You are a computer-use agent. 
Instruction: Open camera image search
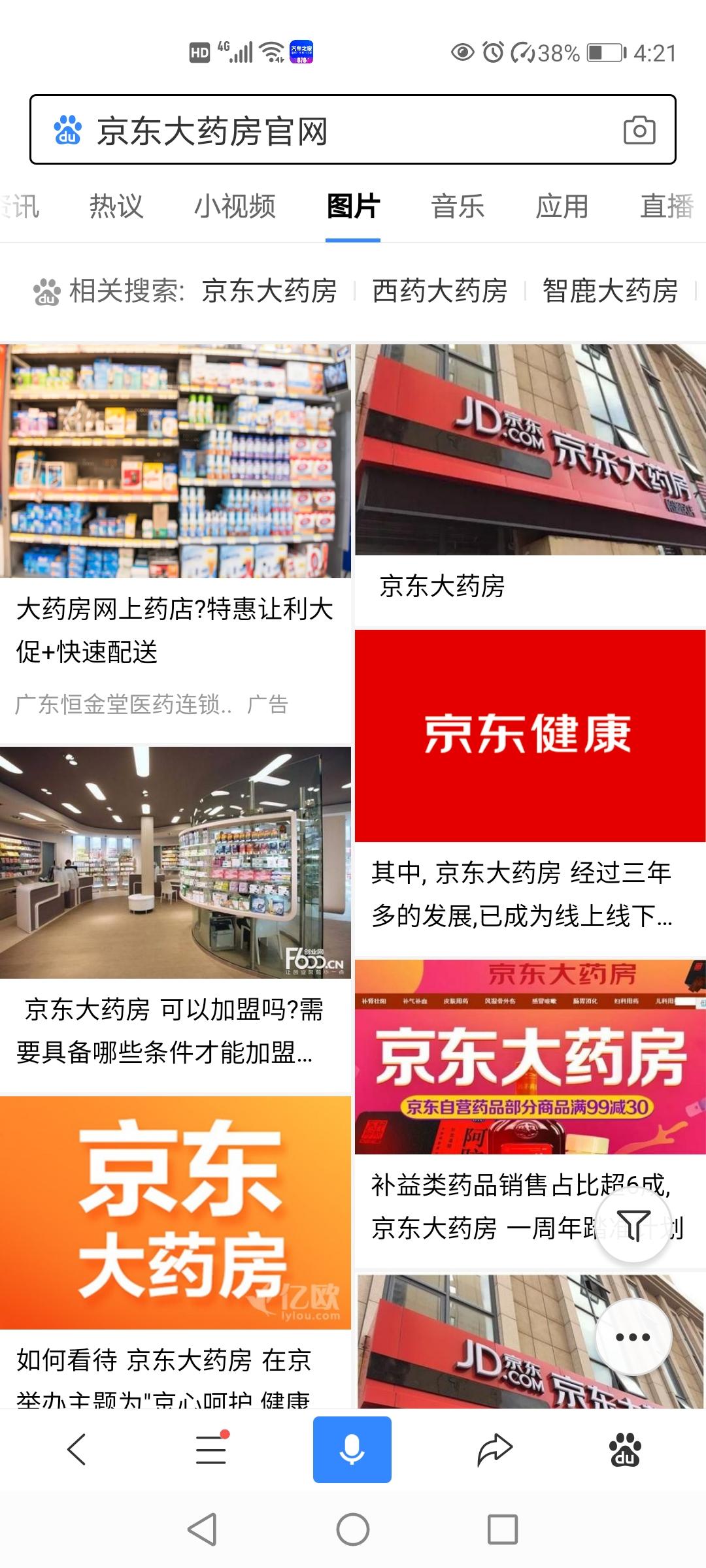[639, 130]
